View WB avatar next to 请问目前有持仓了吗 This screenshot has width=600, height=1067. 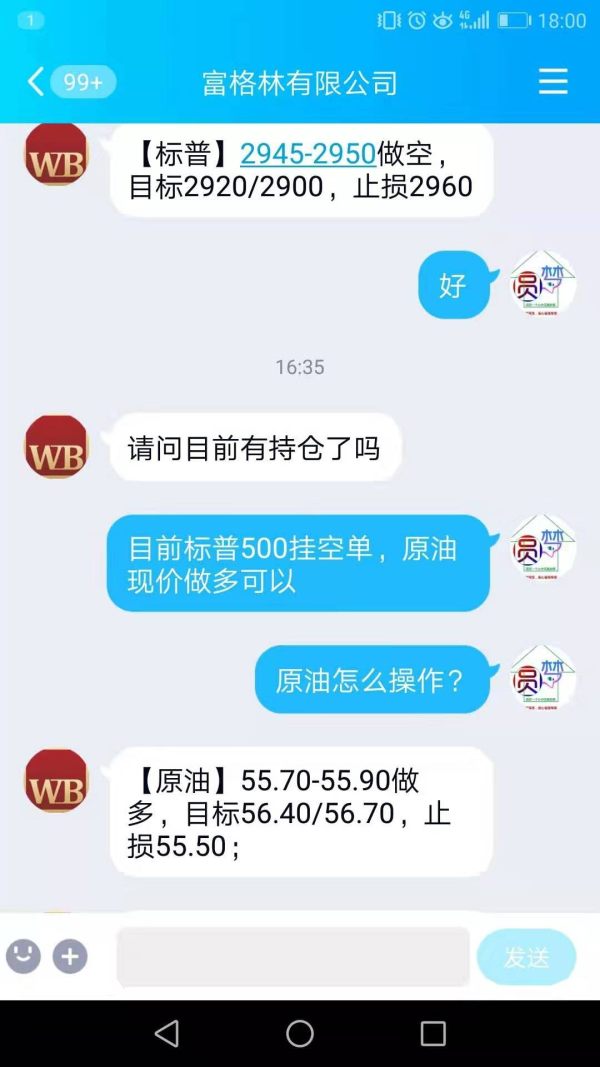pos(57,447)
